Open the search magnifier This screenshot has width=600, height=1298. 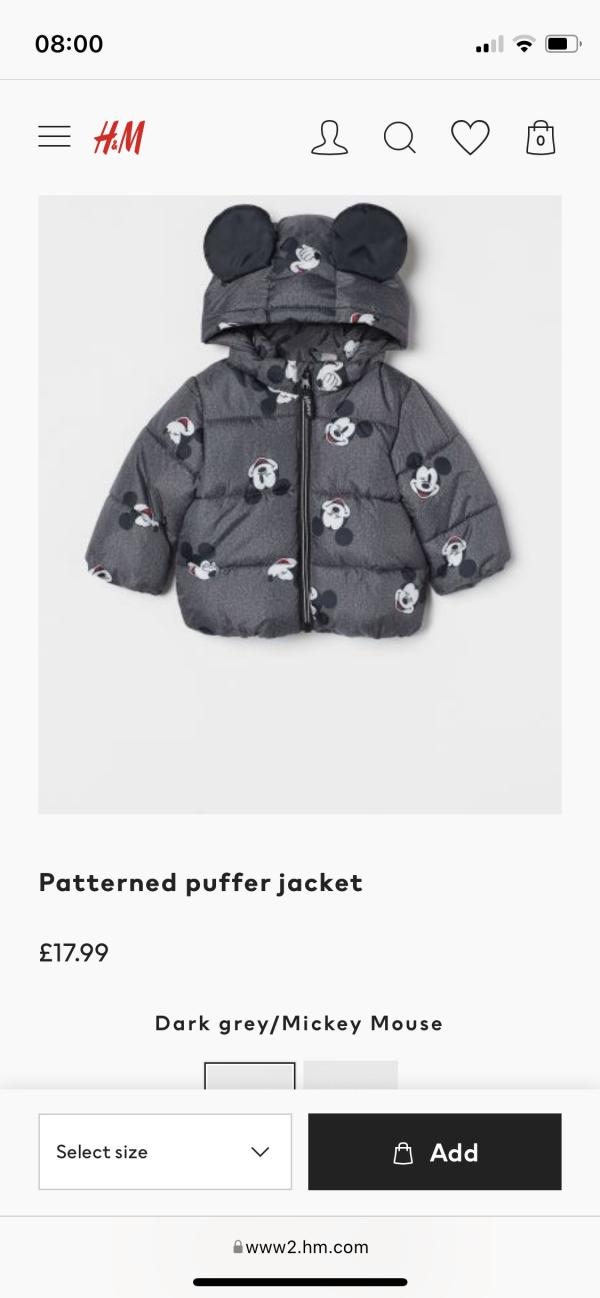(399, 138)
